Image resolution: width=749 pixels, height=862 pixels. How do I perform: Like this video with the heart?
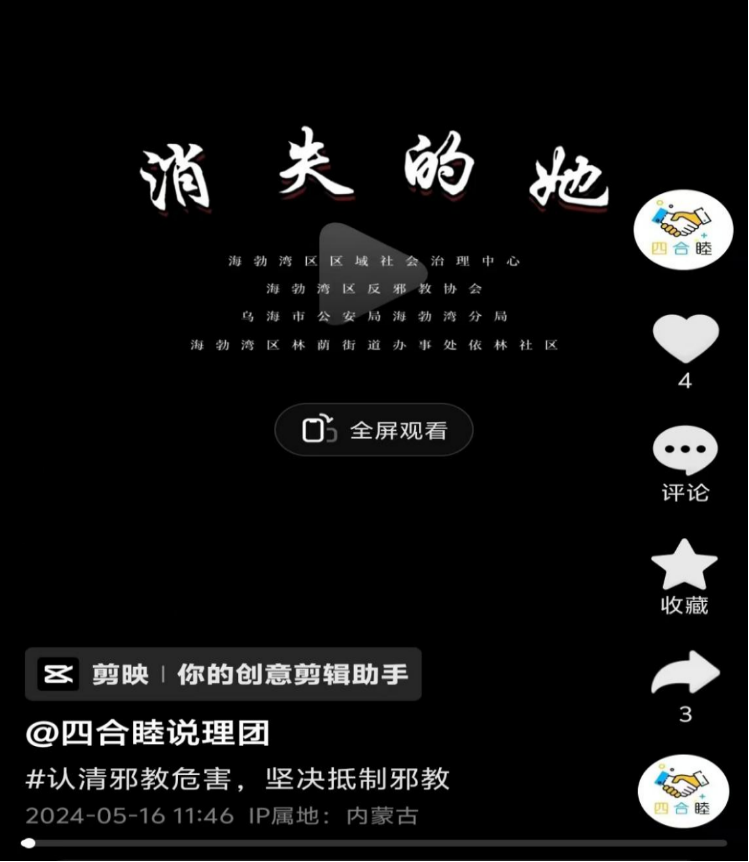(x=685, y=339)
